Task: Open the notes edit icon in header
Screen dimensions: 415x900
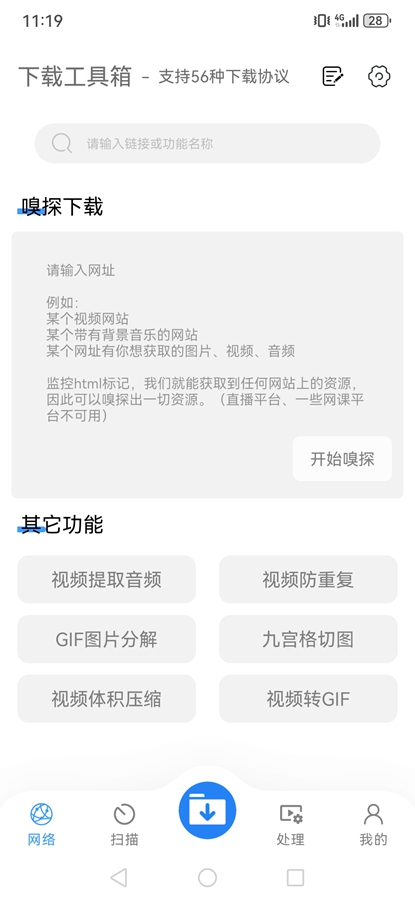Action: (x=333, y=76)
